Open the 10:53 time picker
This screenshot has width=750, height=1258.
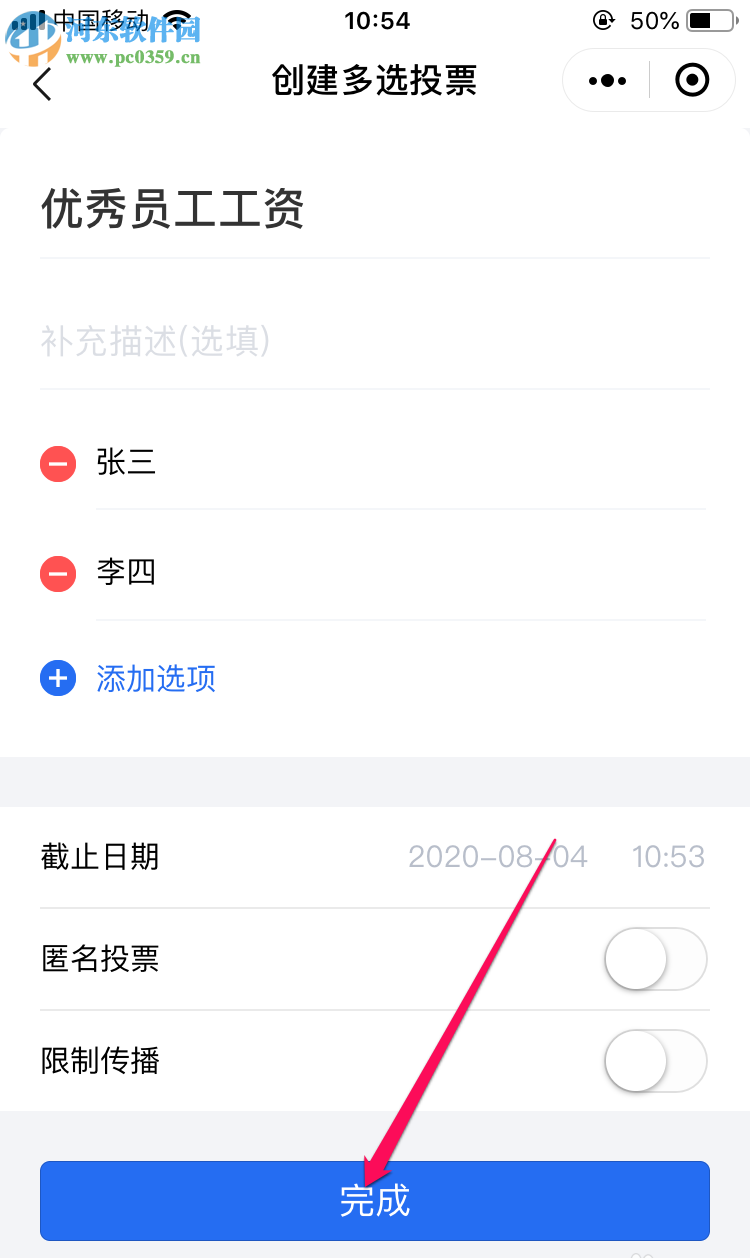tap(668, 857)
